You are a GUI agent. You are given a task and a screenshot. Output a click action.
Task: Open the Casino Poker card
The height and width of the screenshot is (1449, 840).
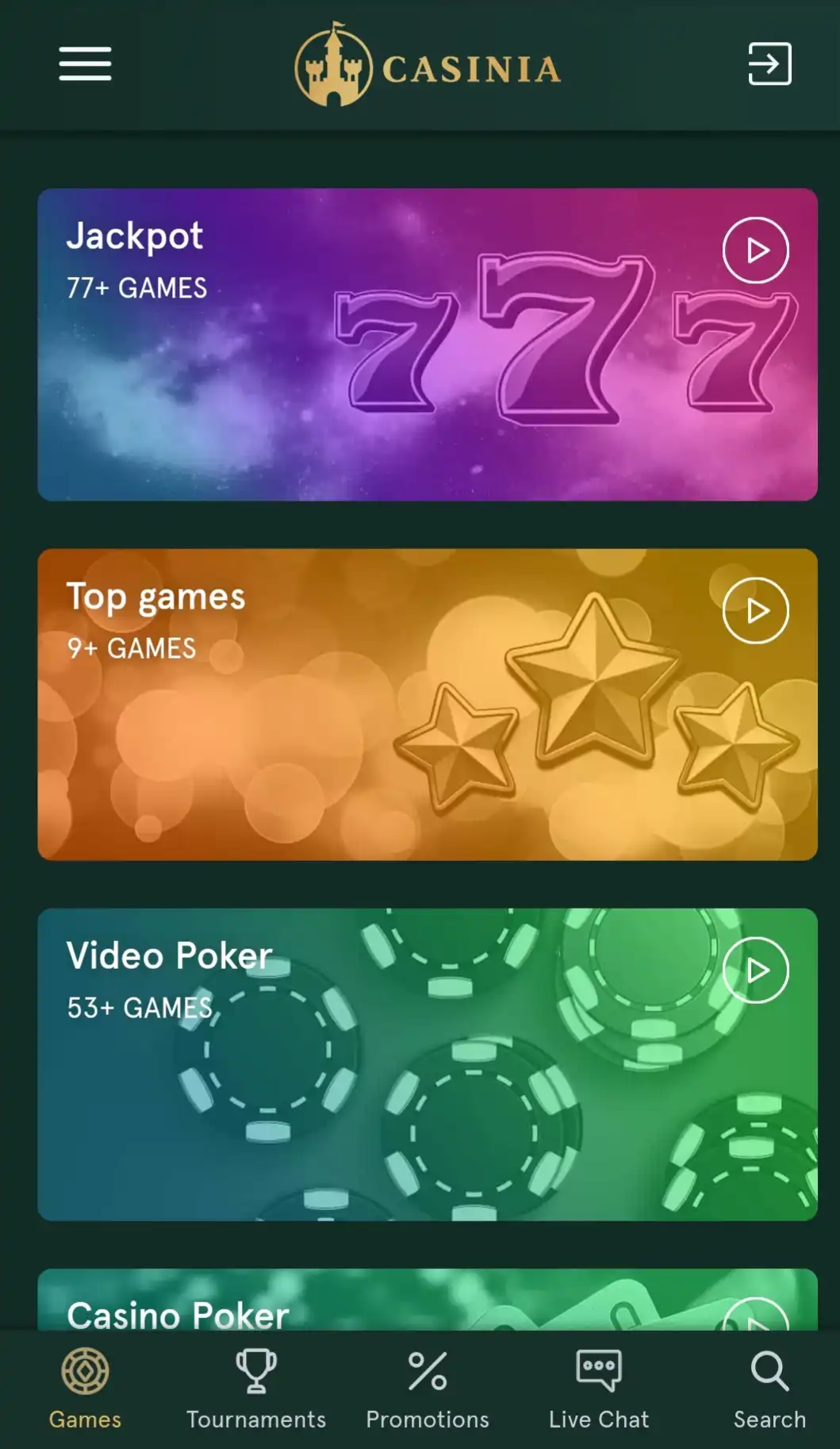pyautogui.click(x=427, y=1301)
